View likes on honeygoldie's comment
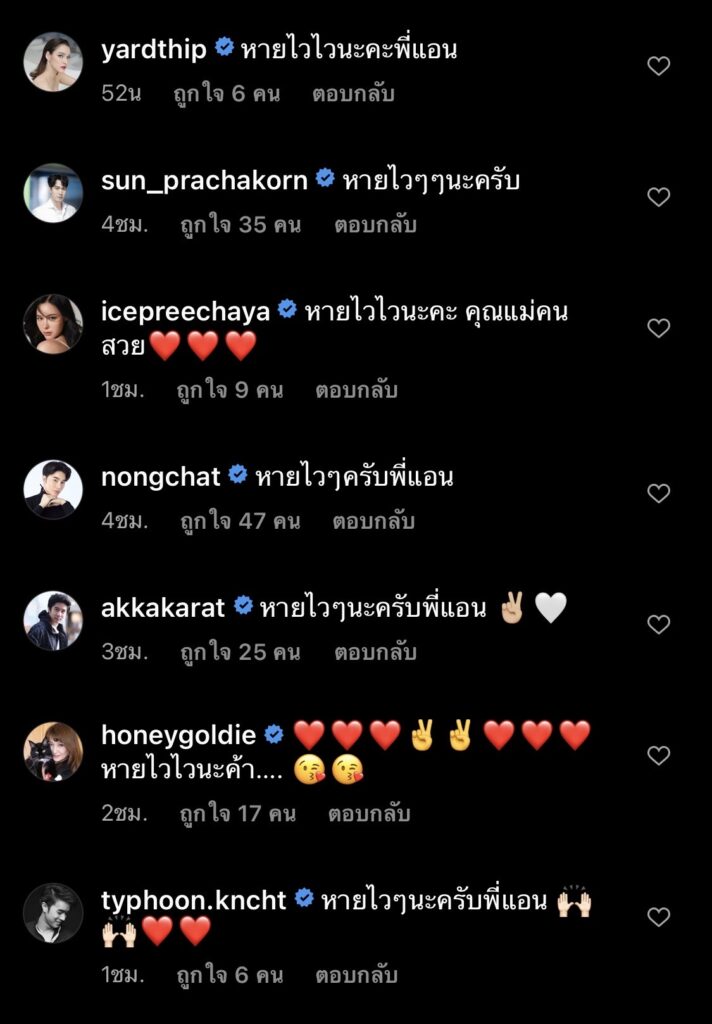712x1024 pixels. [x=238, y=813]
